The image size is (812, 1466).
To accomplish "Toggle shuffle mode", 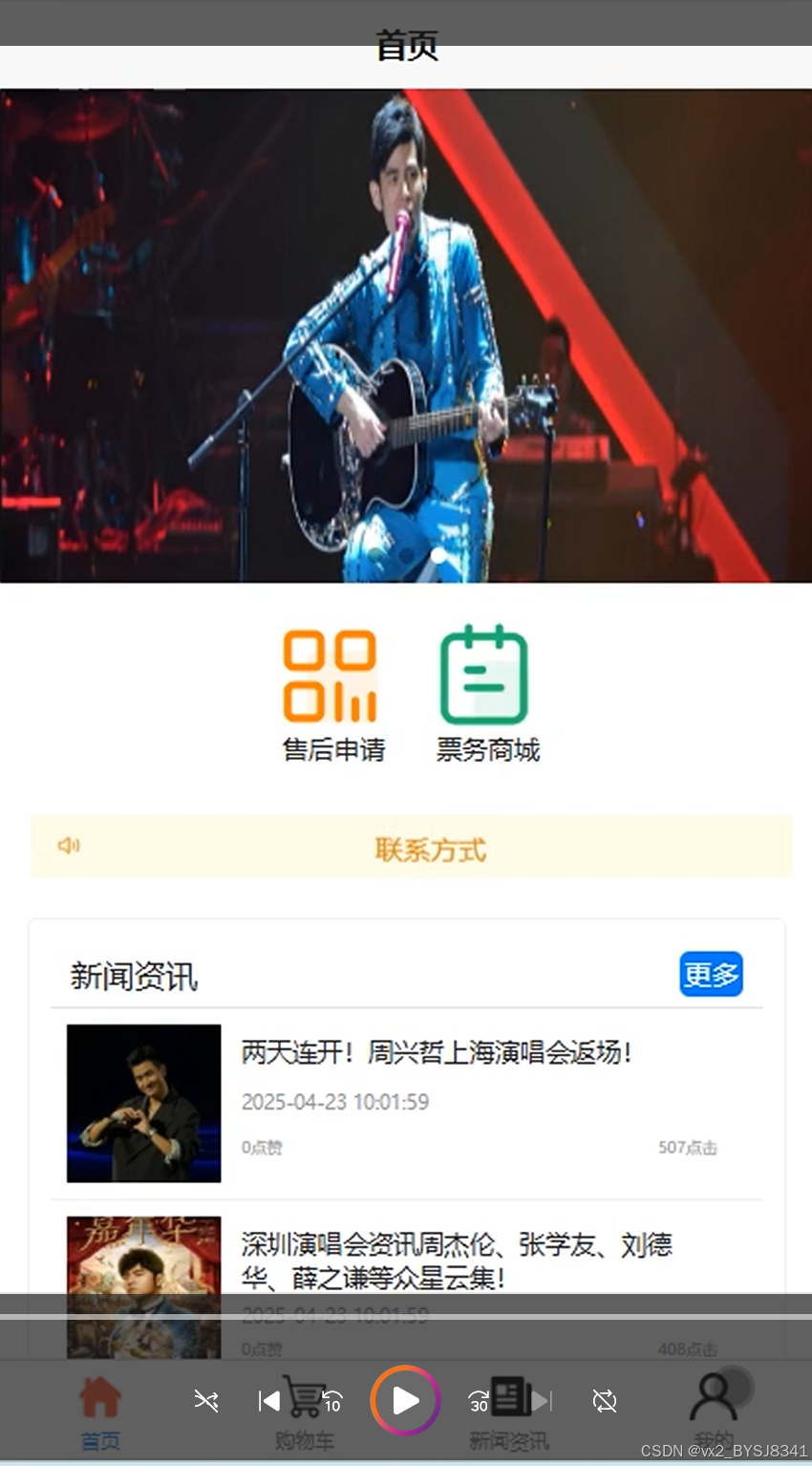I will tap(206, 1401).
